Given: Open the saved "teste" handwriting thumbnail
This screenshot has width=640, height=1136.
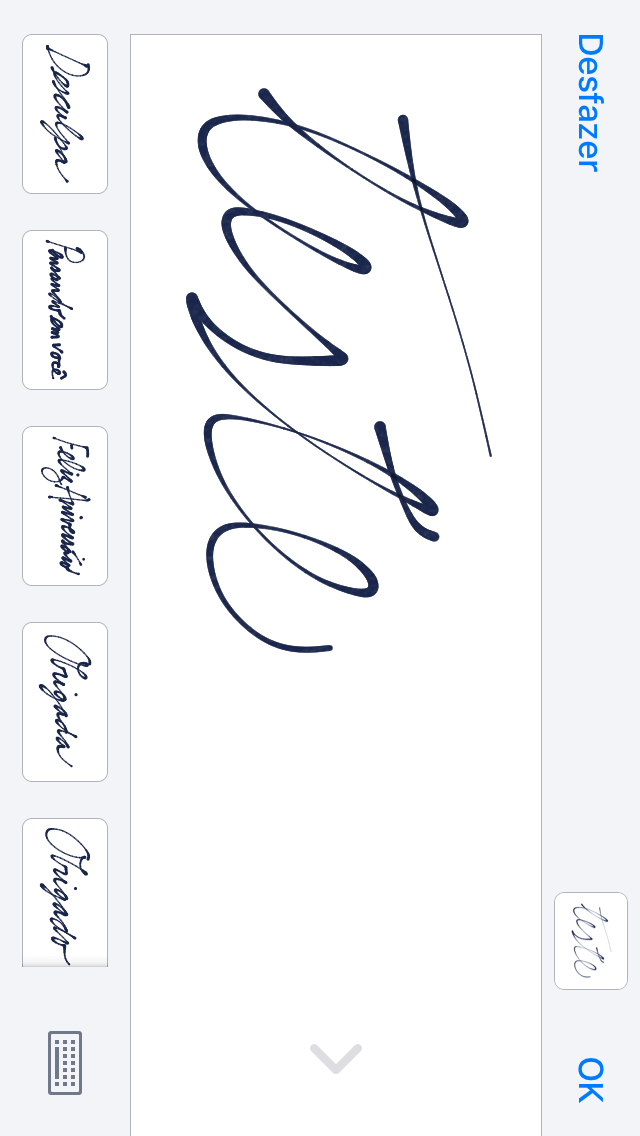Looking at the screenshot, I should (591, 940).
